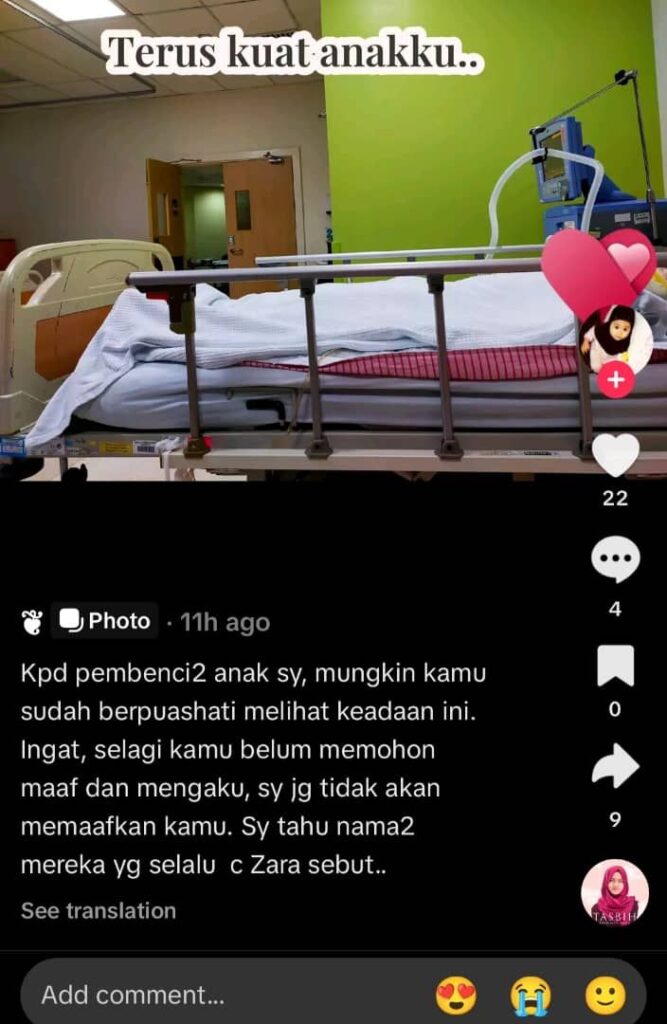Open the creator's profile picture

(x=615, y=340)
